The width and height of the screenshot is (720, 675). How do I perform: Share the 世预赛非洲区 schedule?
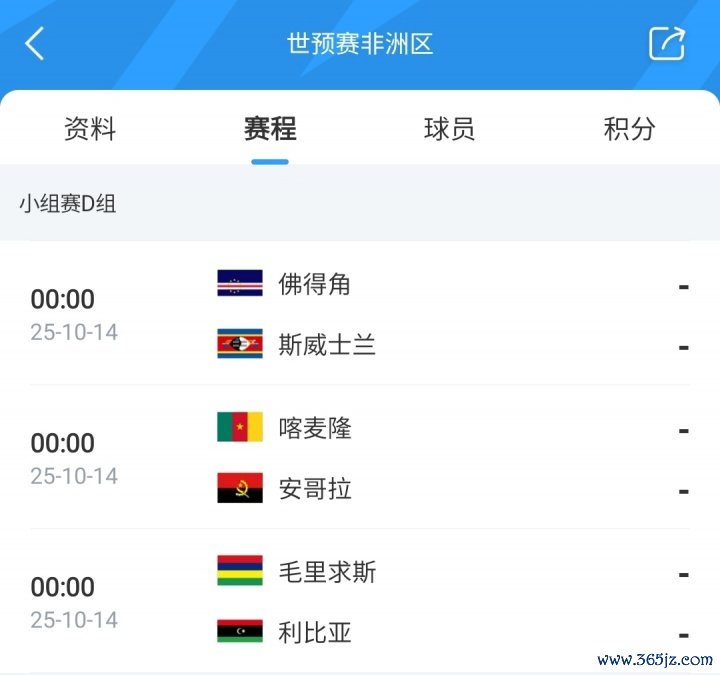pyautogui.click(x=667, y=44)
